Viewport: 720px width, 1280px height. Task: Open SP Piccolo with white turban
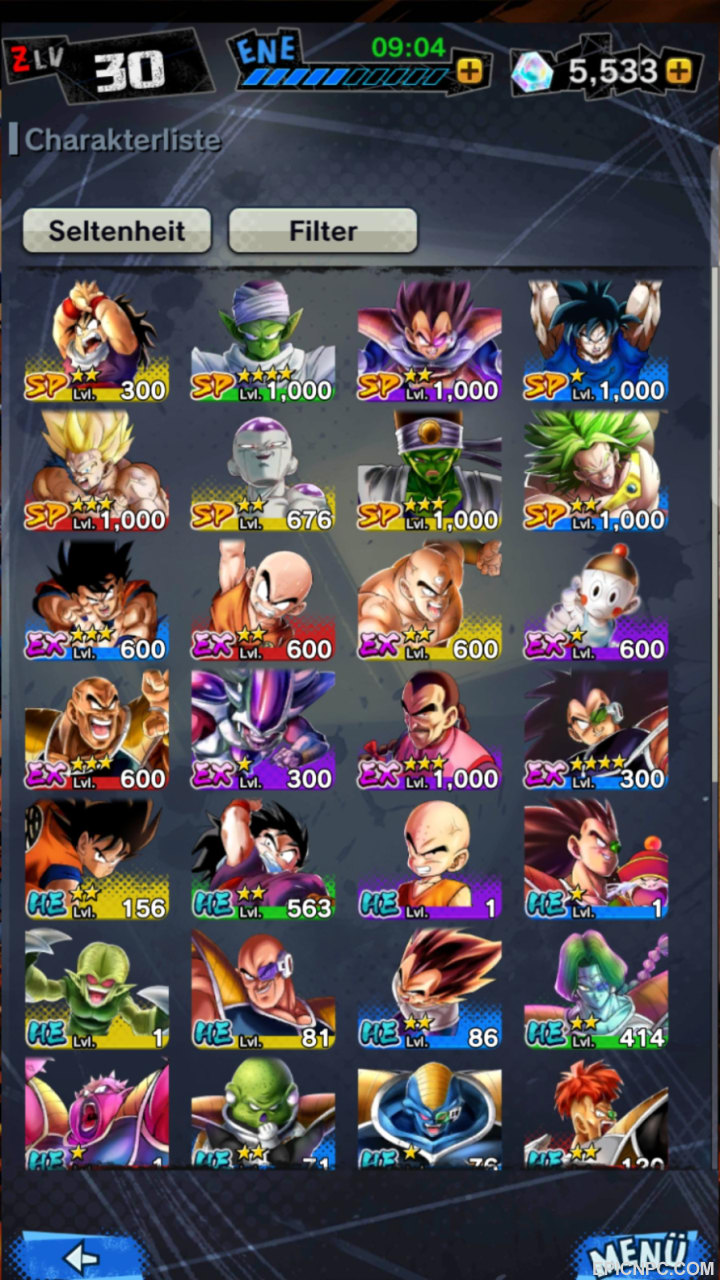coord(263,340)
